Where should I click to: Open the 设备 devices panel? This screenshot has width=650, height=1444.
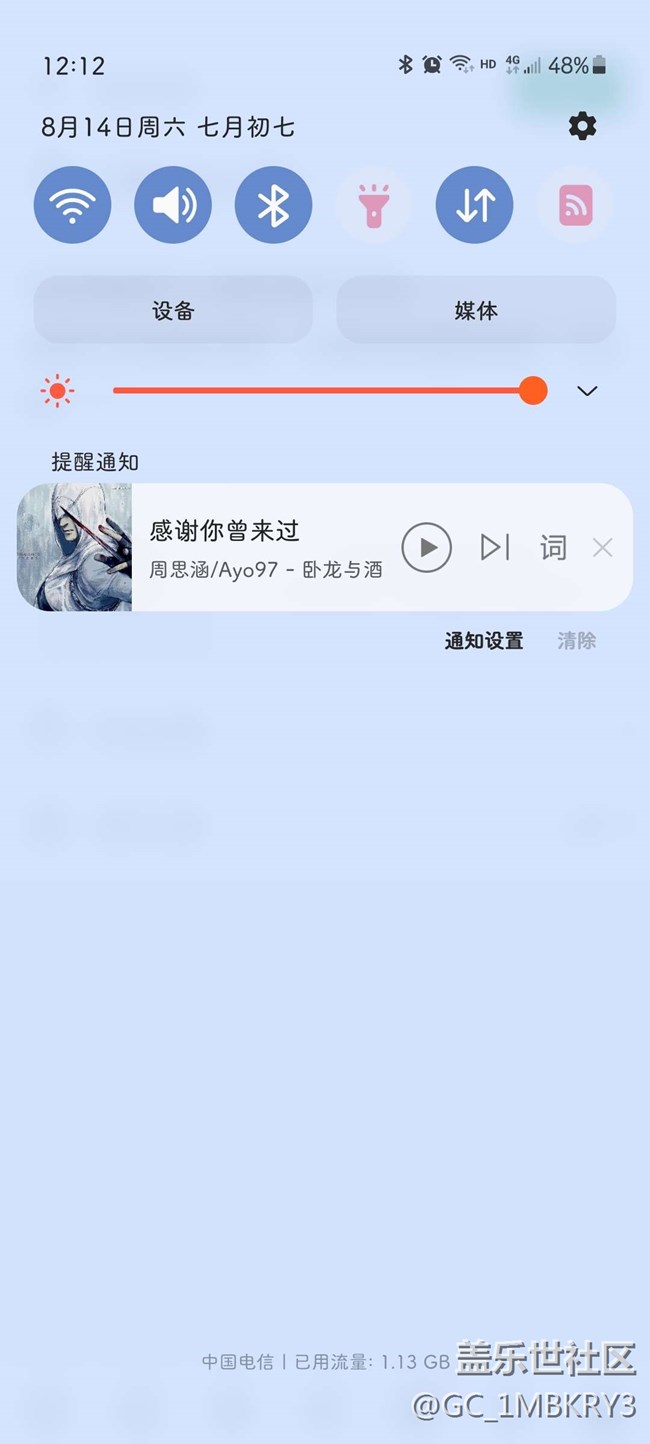click(173, 310)
